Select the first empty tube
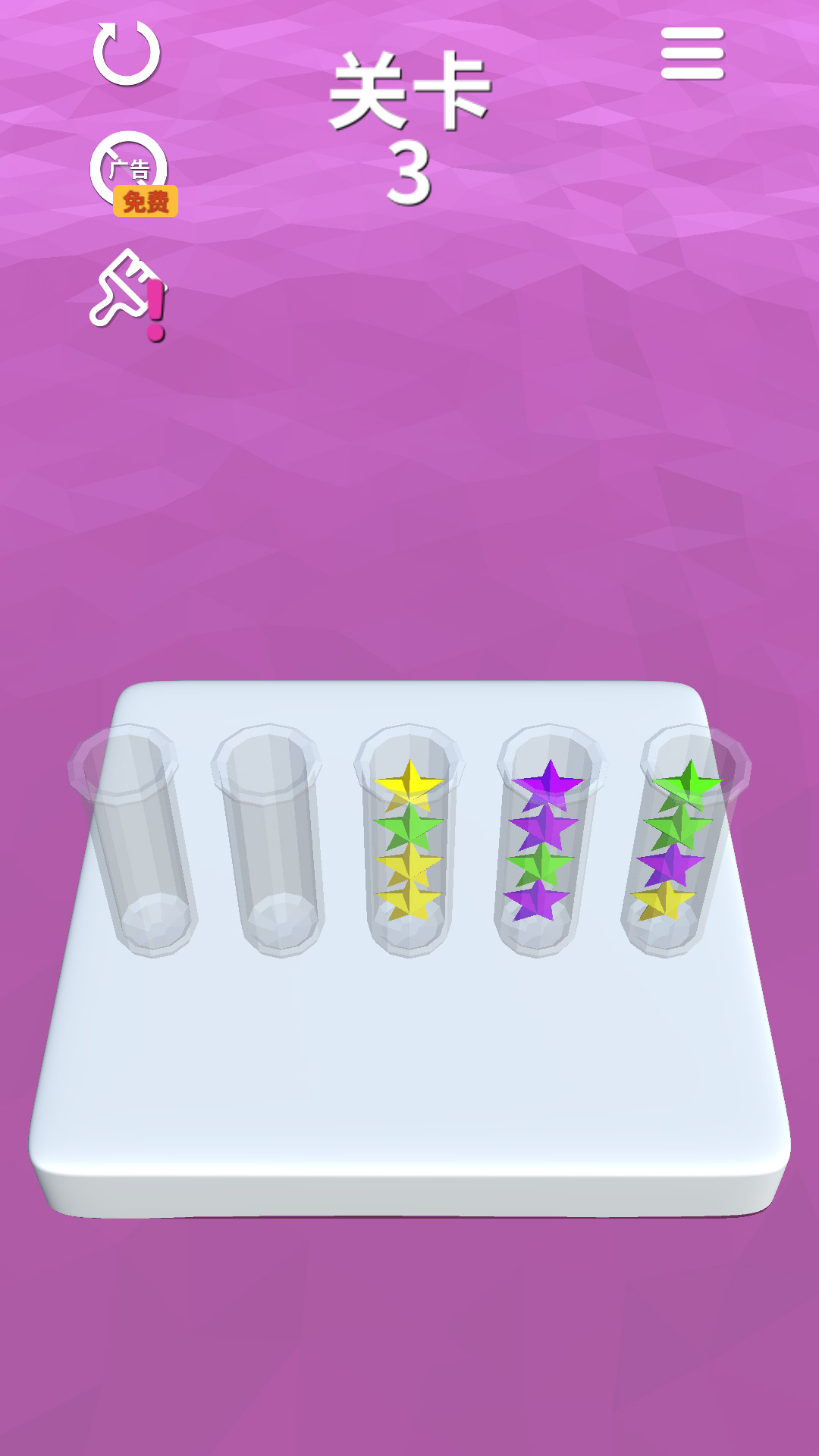Image resolution: width=819 pixels, height=1456 pixels. point(136,838)
